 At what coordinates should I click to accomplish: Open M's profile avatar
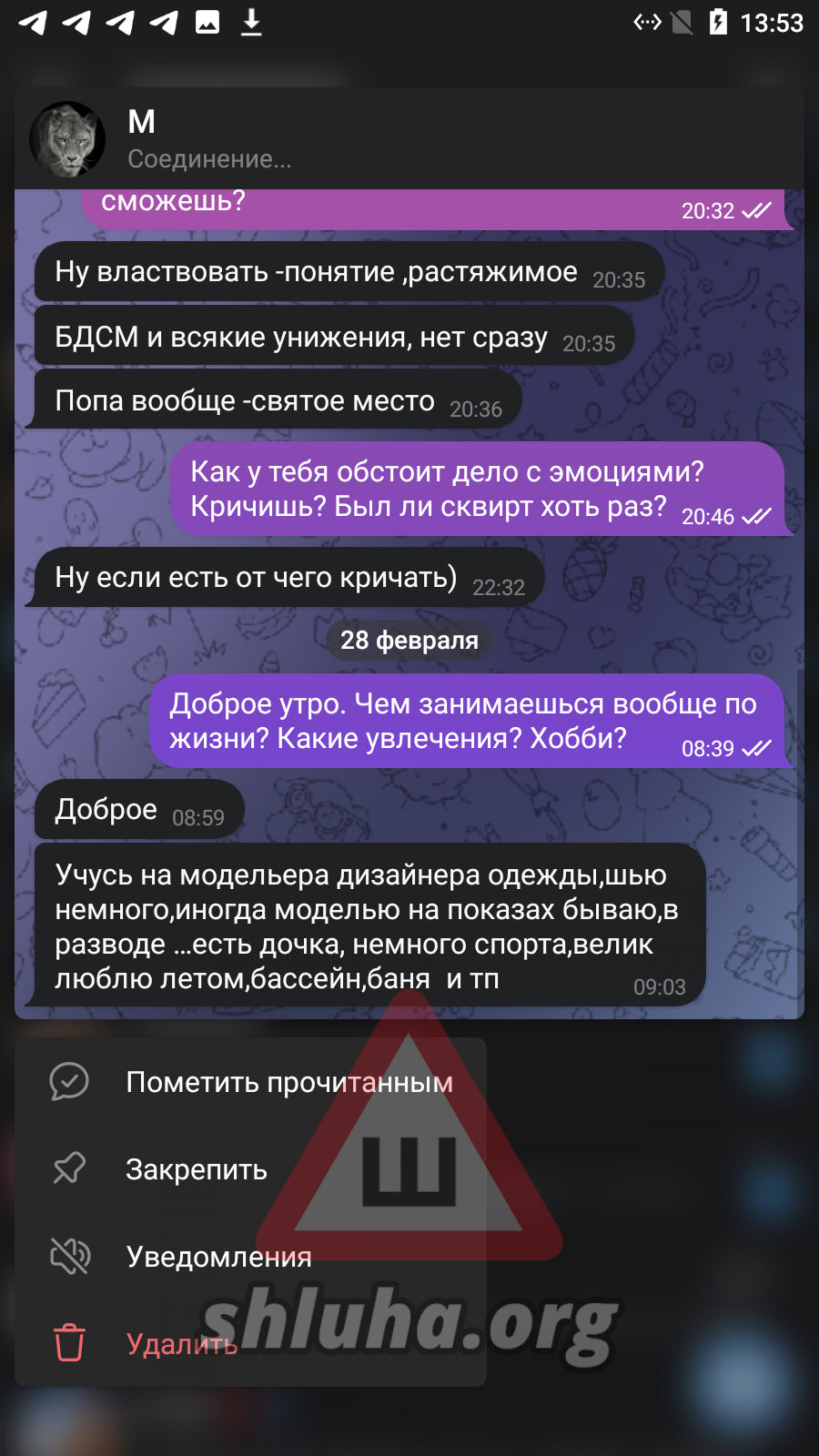click(x=67, y=139)
